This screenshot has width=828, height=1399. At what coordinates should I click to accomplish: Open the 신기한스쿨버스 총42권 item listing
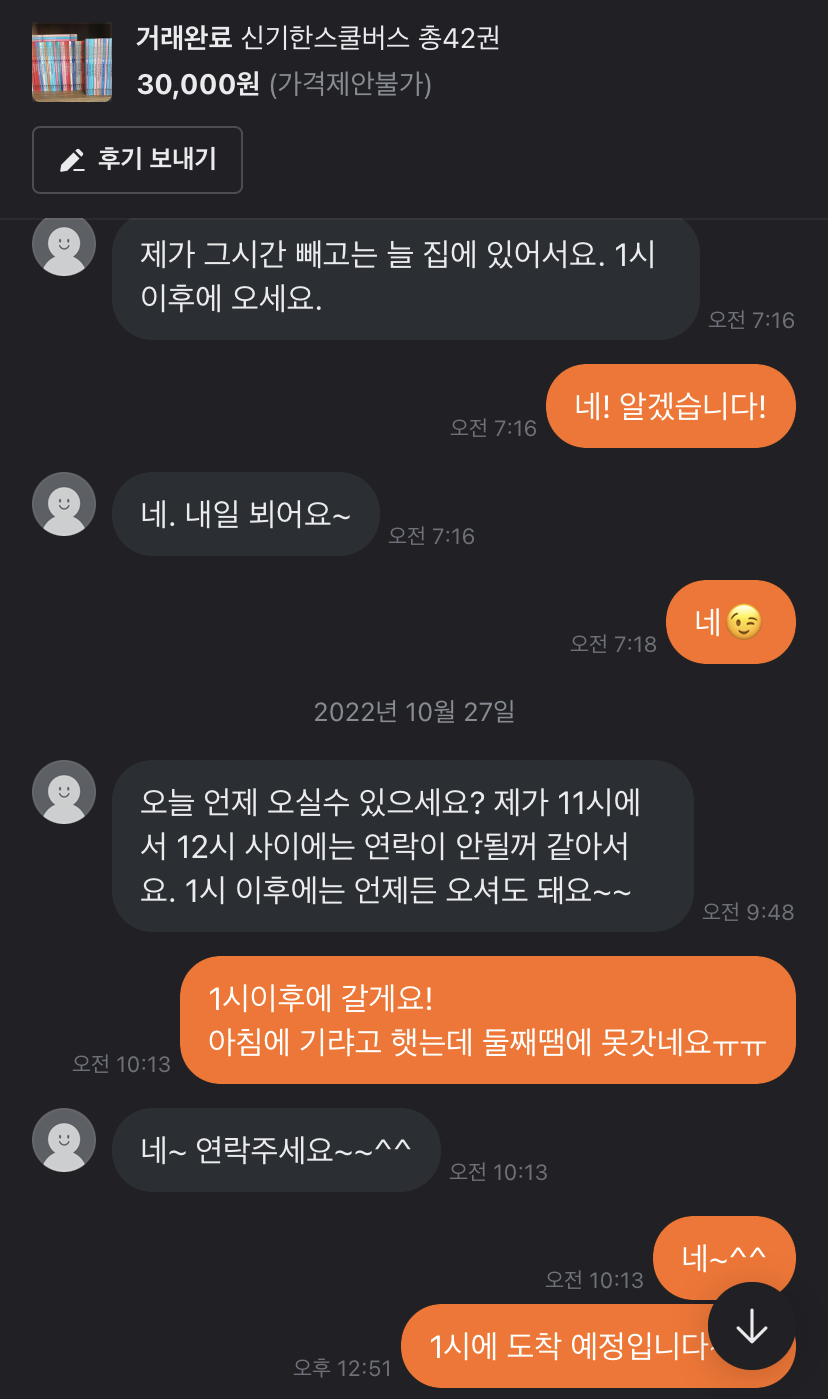point(318,40)
